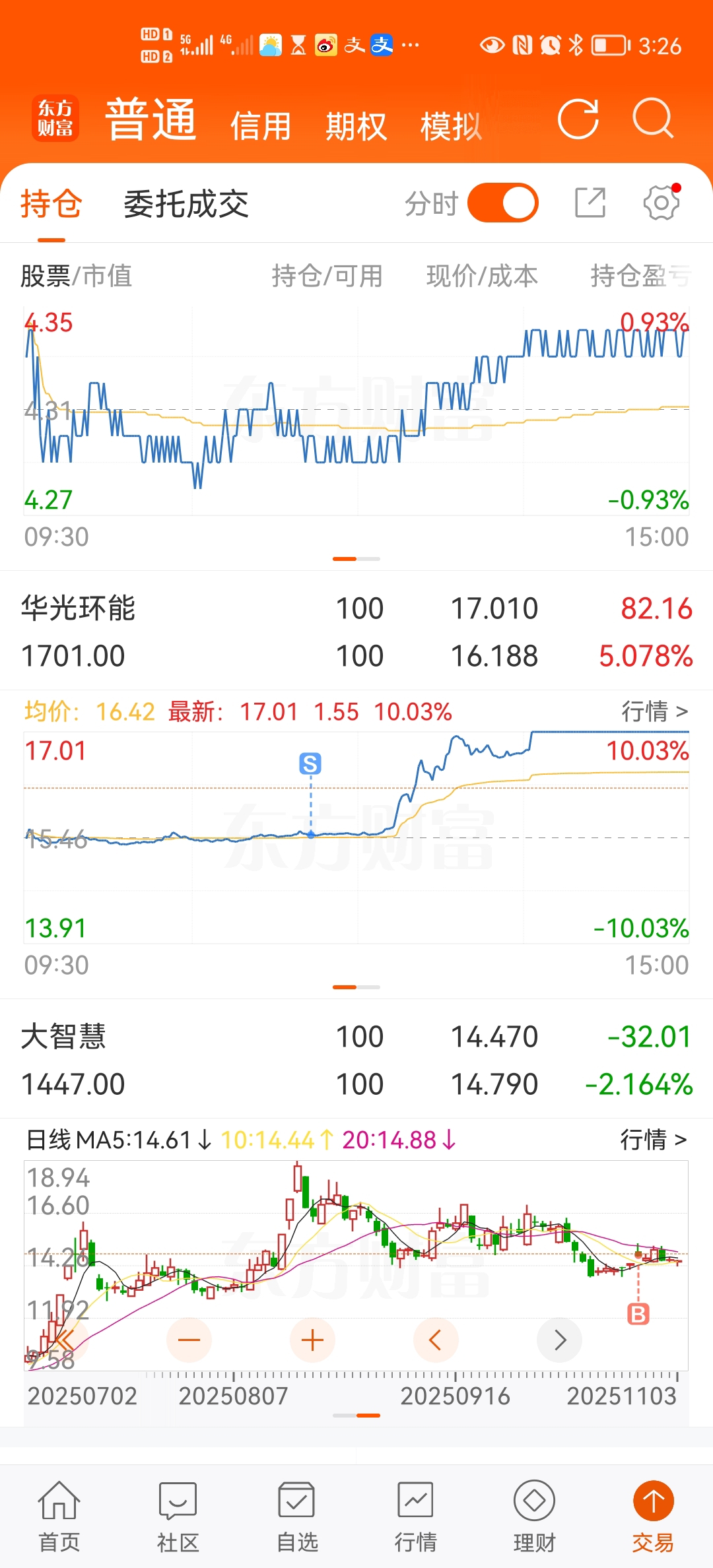Turn off the 分时 switch

pos(503,203)
